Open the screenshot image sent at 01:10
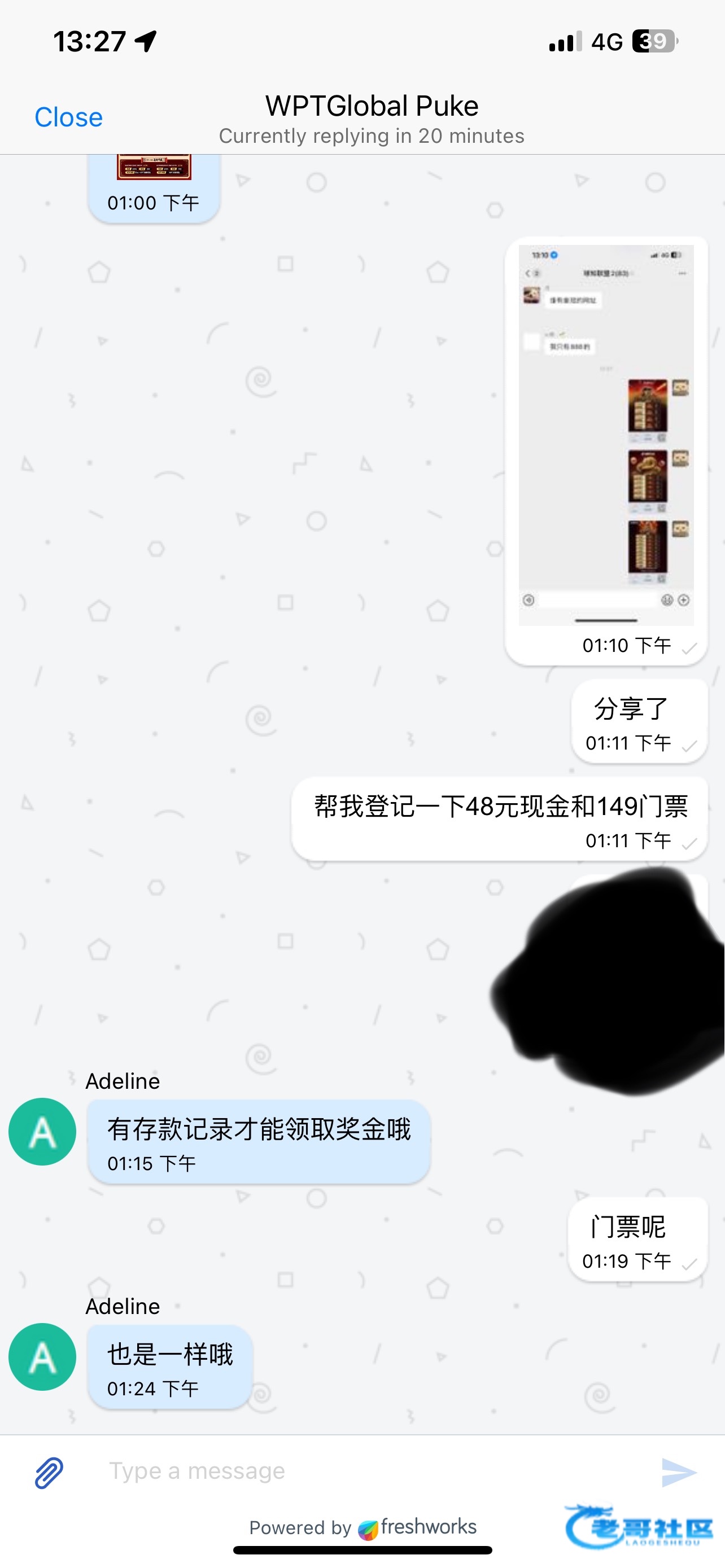Image resolution: width=725 pixels, height=1568 pixels. (606, 435)
